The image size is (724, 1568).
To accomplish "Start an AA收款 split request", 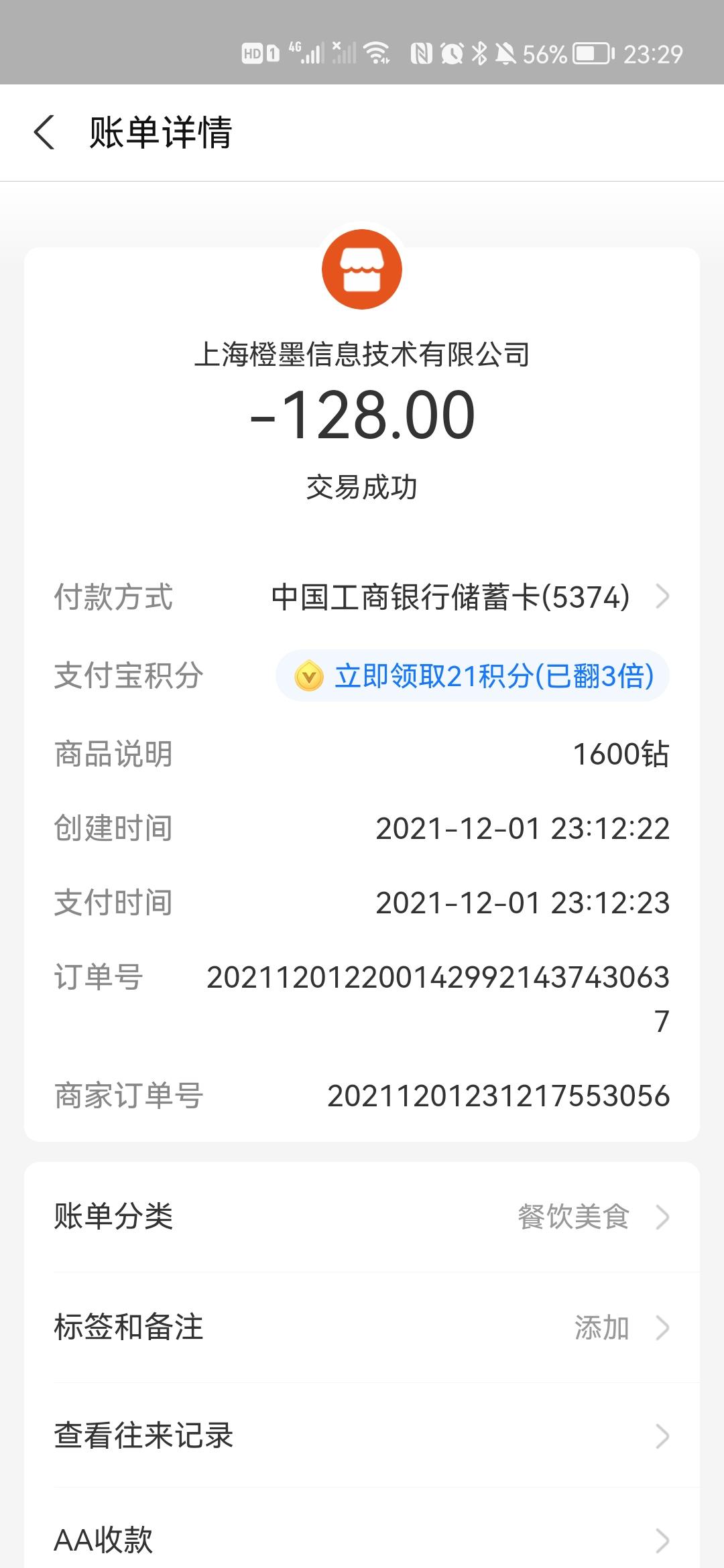I will click(362, 1540).
